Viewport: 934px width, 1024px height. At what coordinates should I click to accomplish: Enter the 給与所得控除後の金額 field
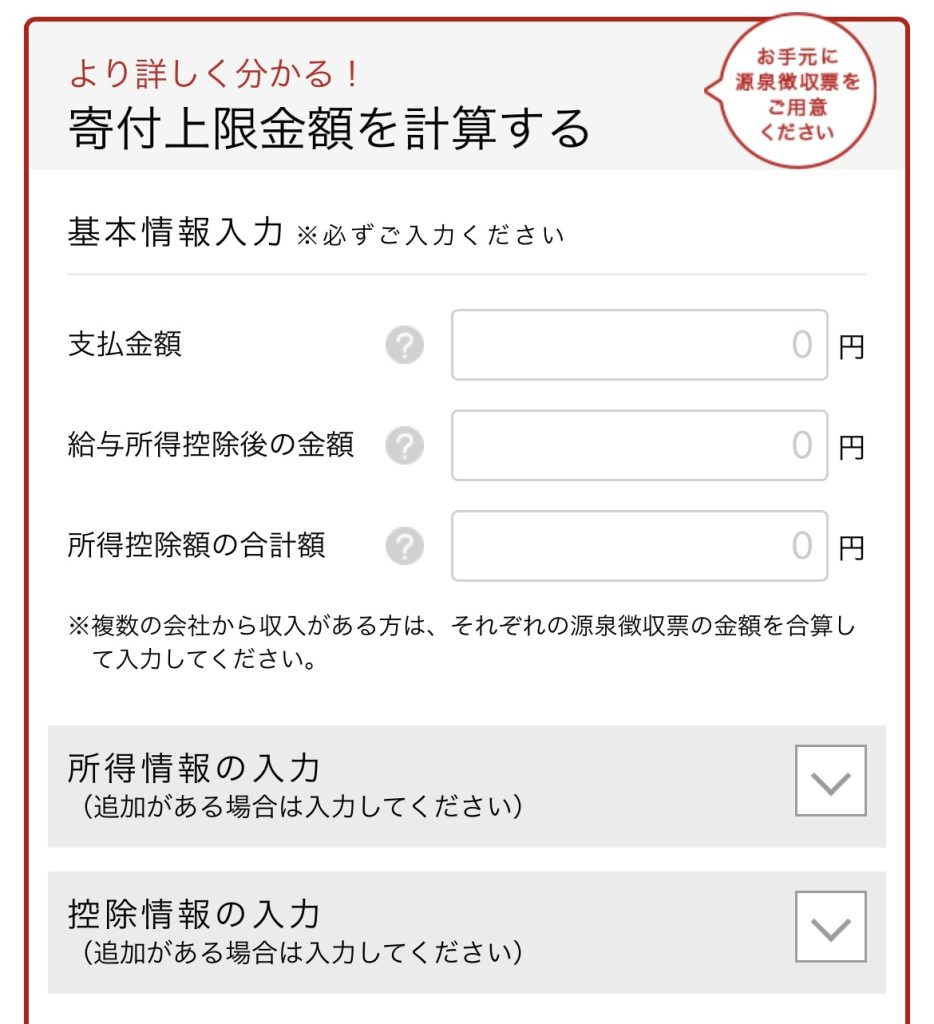coord(639,445)
